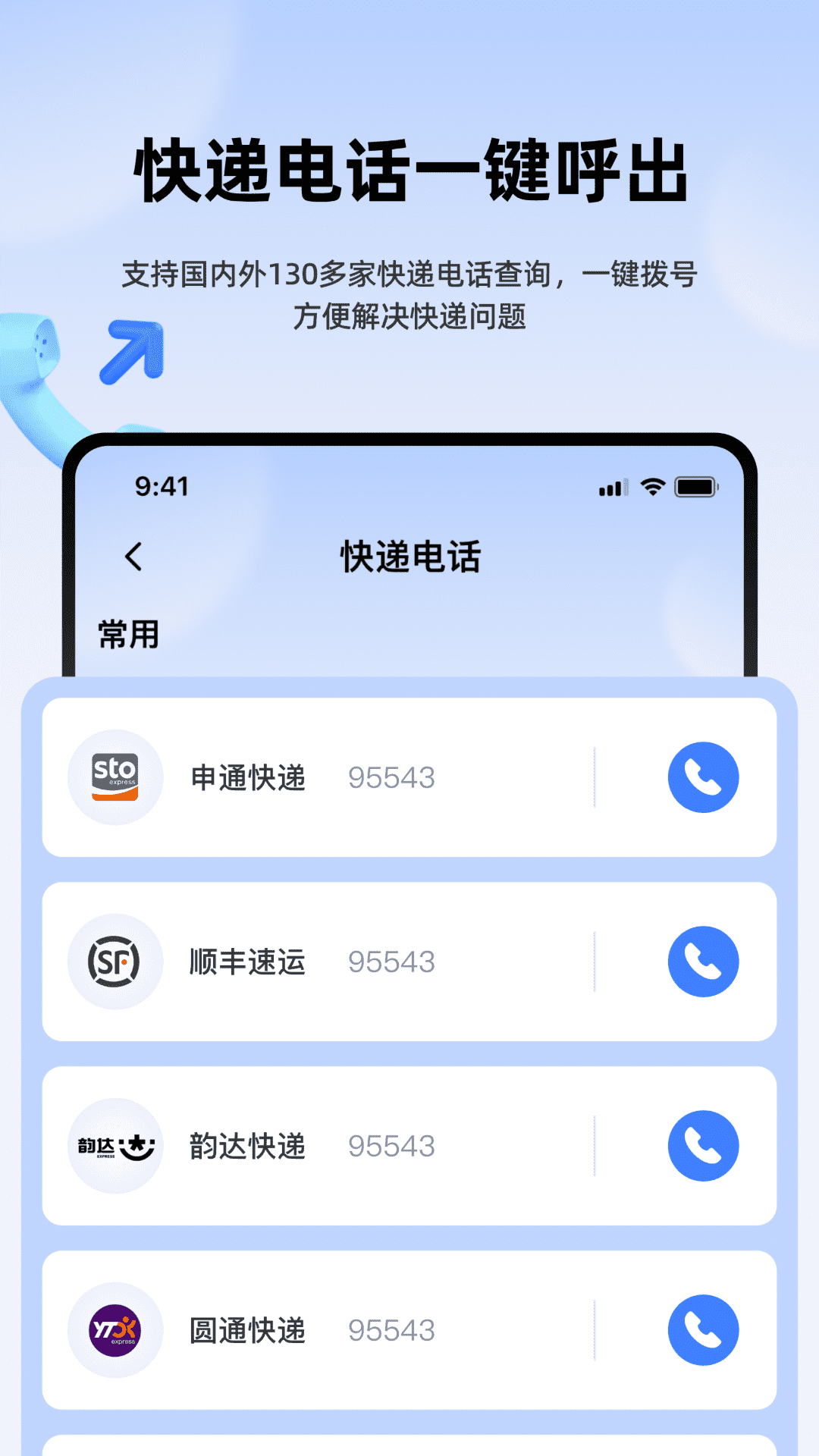The image size is (819, 1456).
Task: Click the 95543 number for 申通快递
Action: (x=391, y=777)
